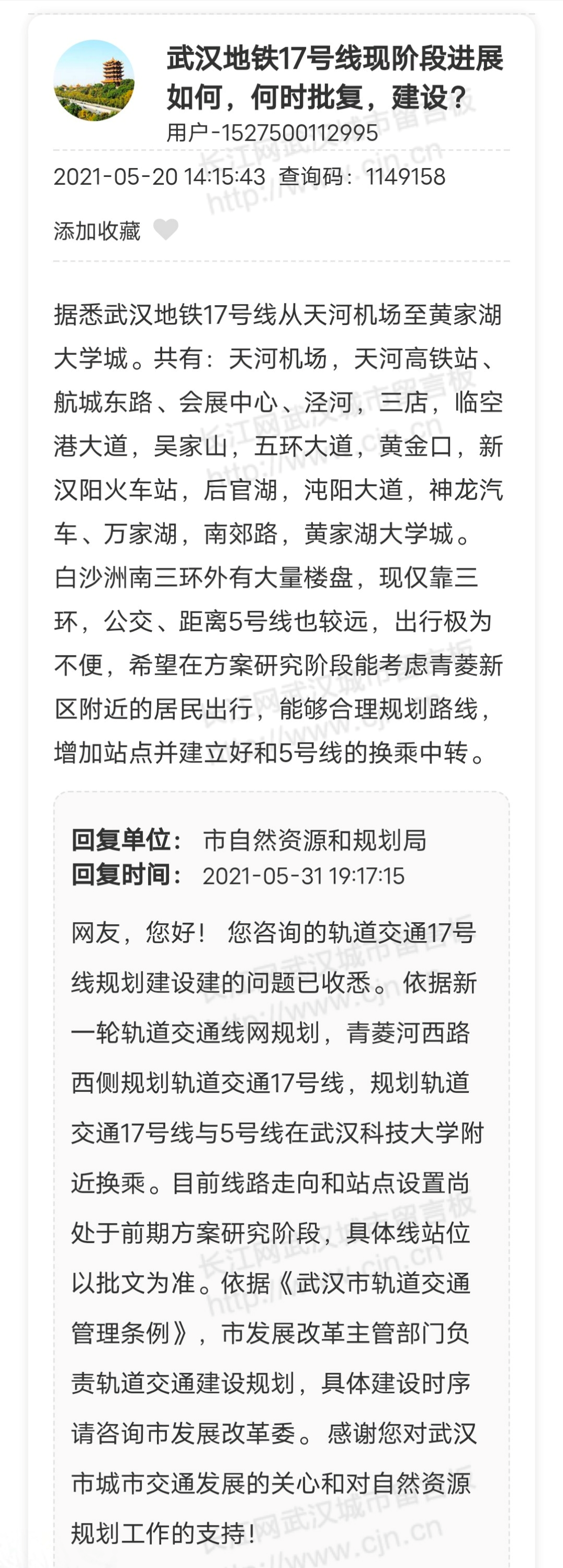Open the poster's avatar profile
Viewport: 563px width, 1568px height.
click(x=94, y=81)
